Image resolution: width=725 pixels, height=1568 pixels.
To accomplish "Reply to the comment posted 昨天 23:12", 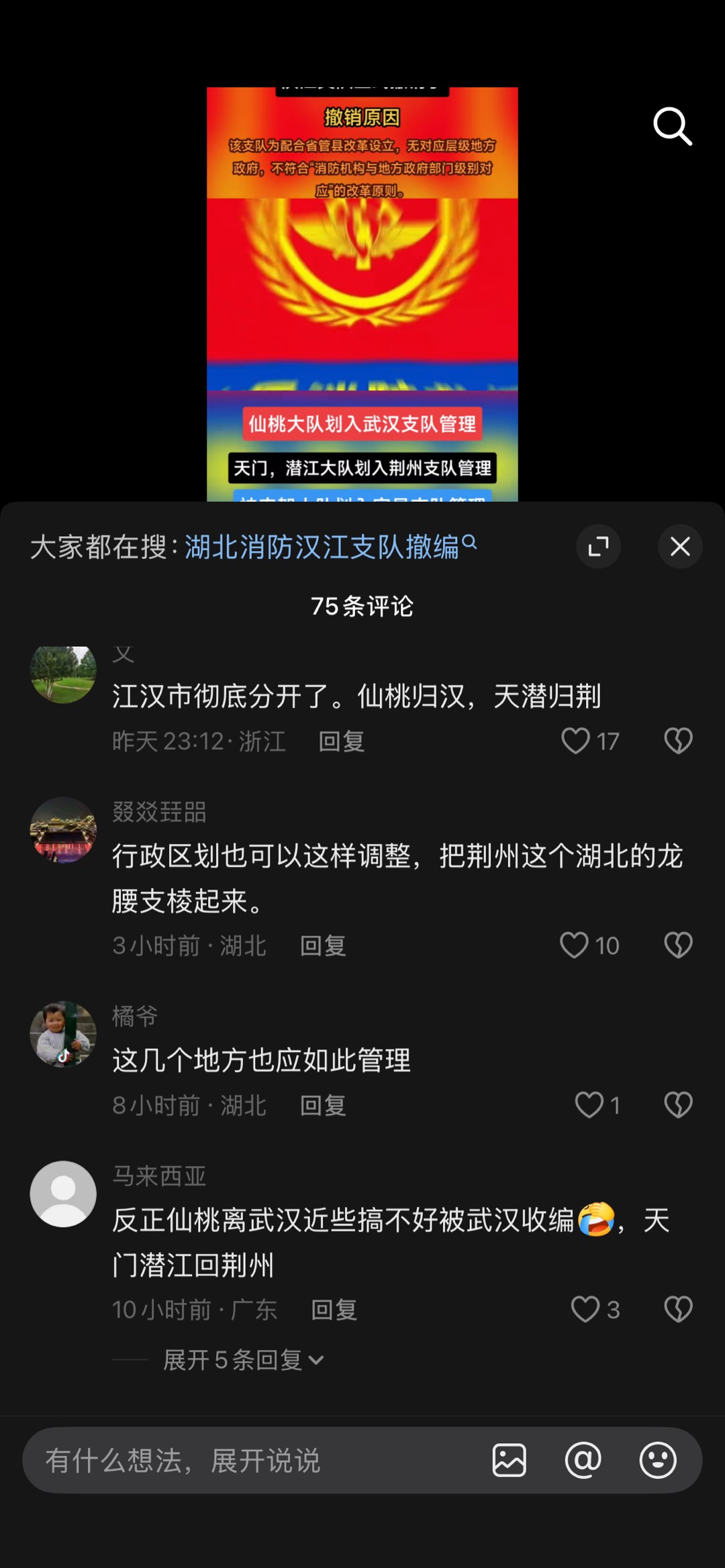I will coord(341,741).
